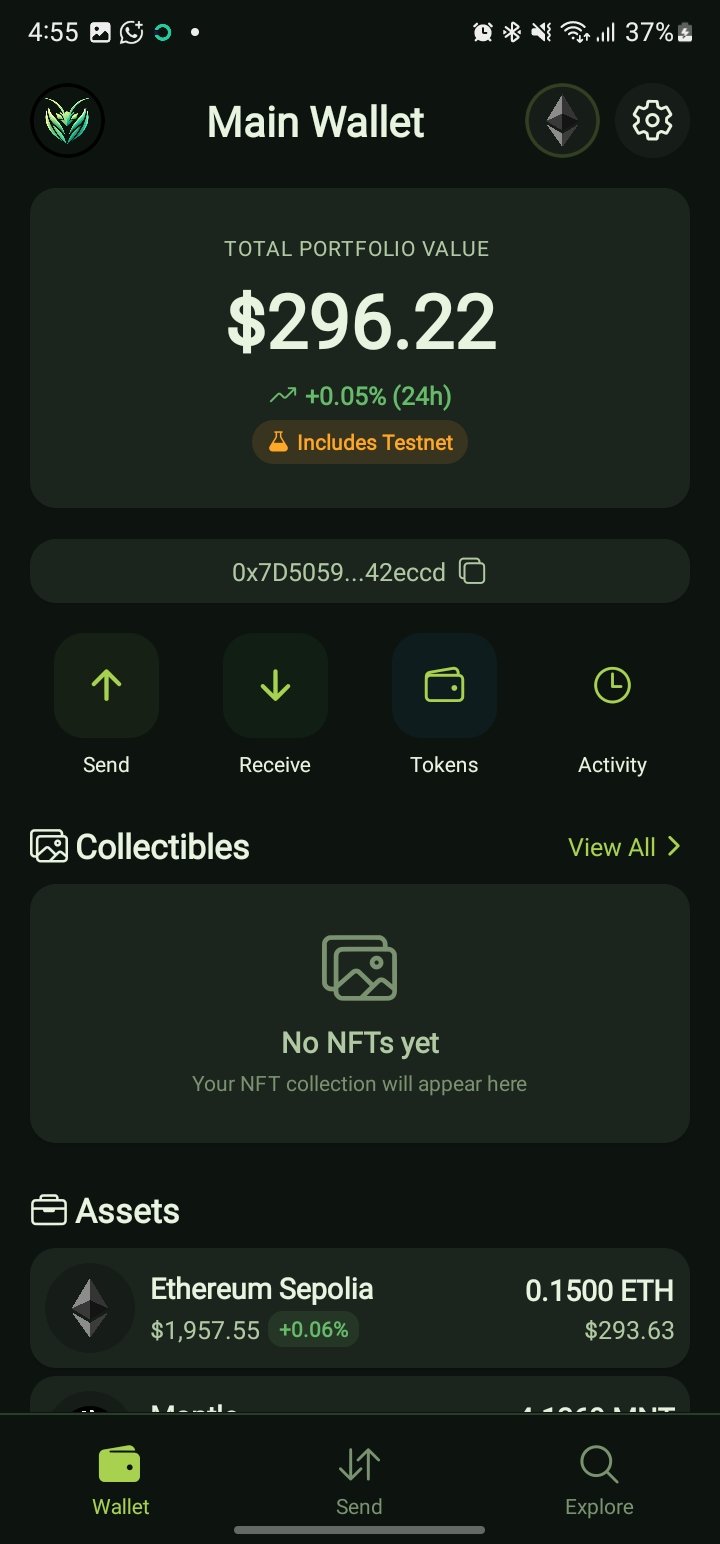This screenshot has width=720, height=1544.
Task: Switch to the Send tab
Action: pos(359,1481)
